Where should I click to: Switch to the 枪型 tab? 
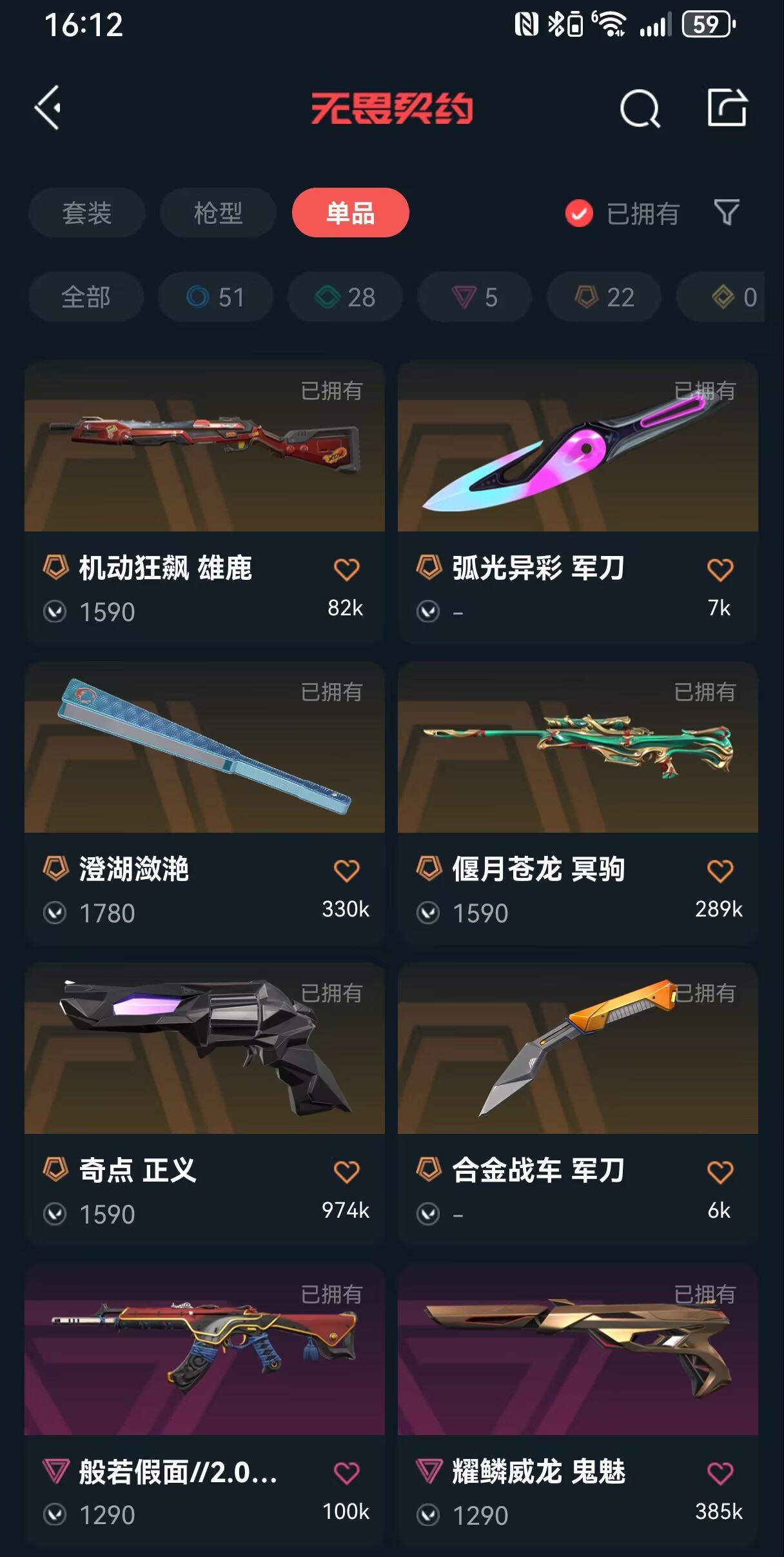tap(218, 213)
